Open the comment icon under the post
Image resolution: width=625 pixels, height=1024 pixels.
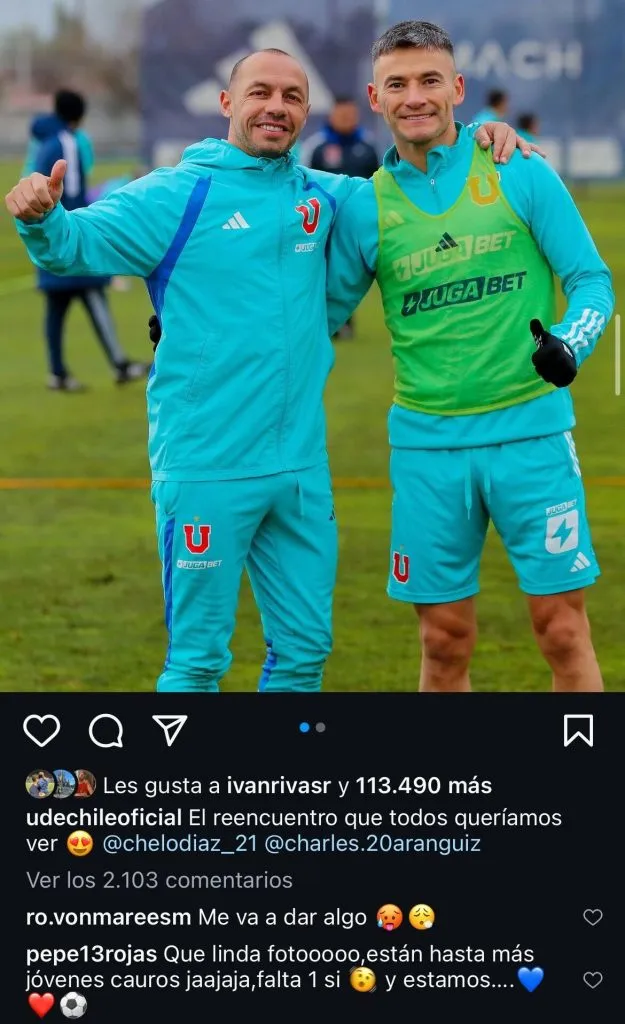tap(105, 731)
